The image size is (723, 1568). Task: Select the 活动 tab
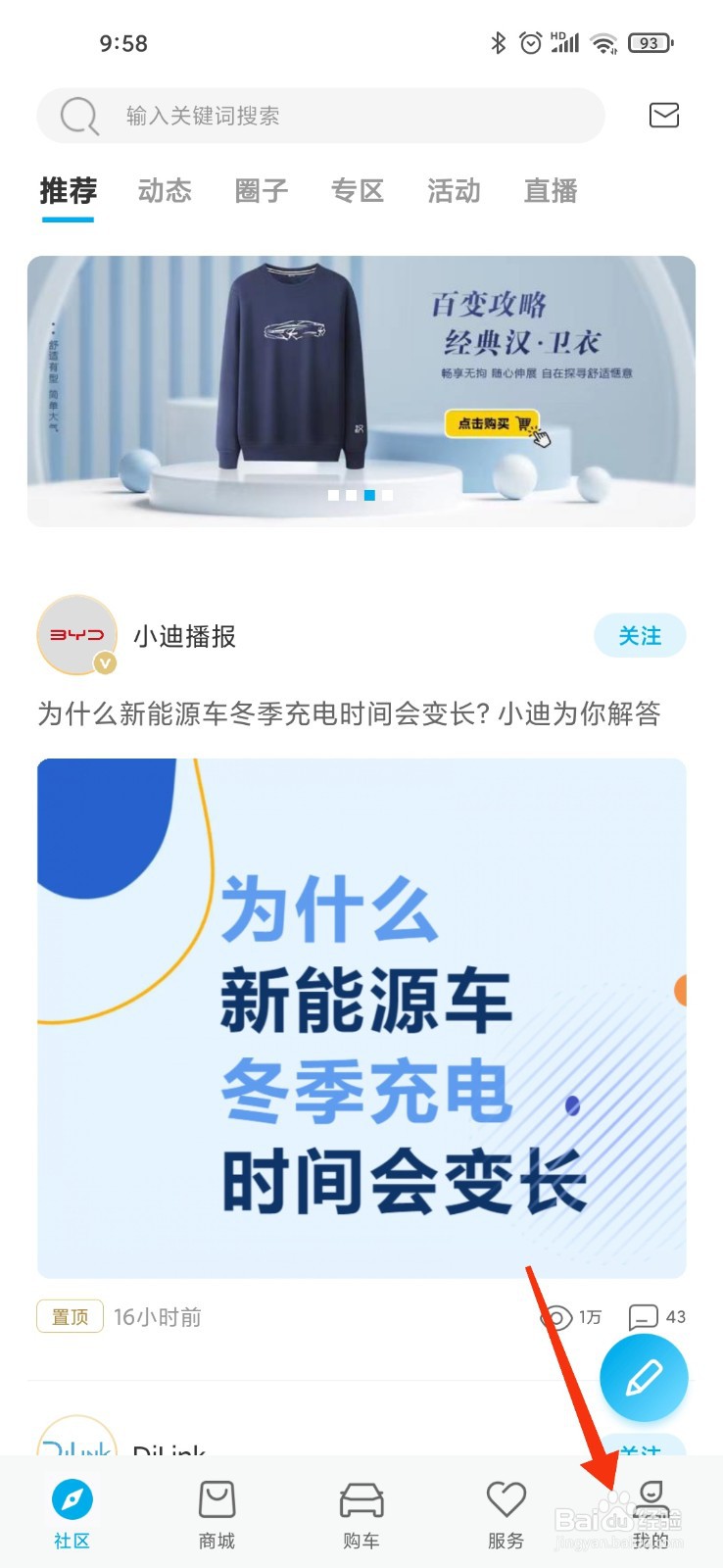coord(453,192)
